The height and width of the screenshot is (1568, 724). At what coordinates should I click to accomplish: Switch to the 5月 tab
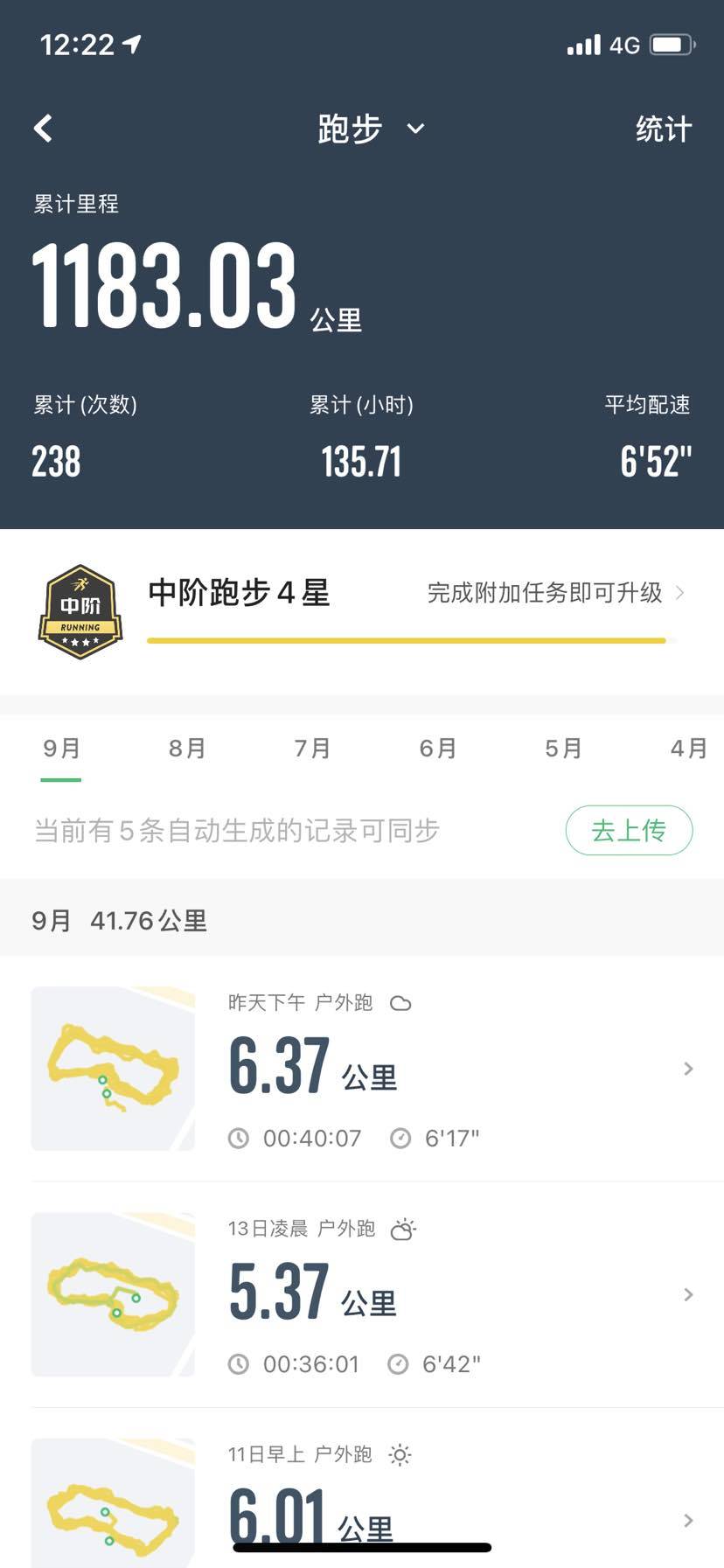(x=563, y=749)
